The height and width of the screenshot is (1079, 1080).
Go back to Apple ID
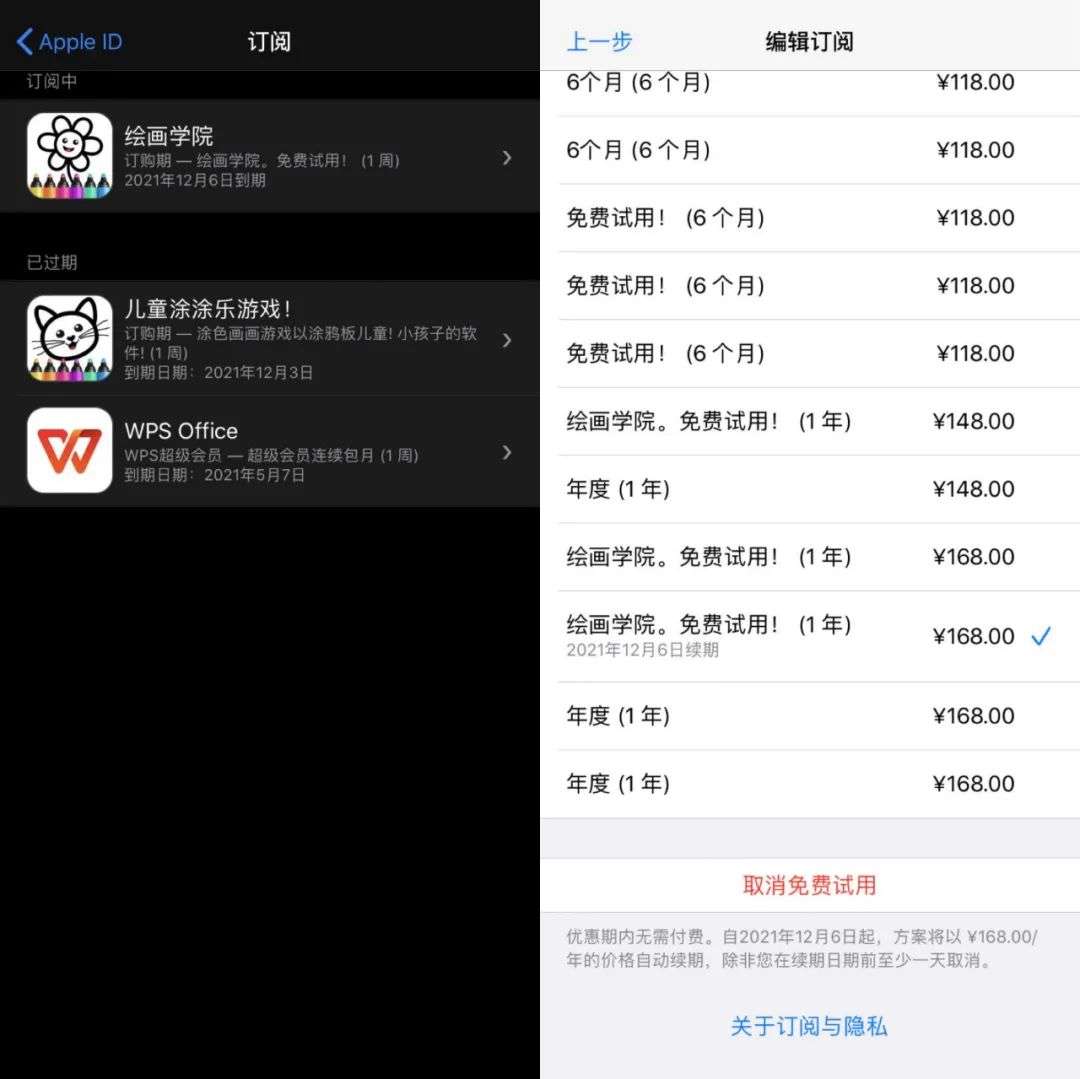tap(69, 41)
